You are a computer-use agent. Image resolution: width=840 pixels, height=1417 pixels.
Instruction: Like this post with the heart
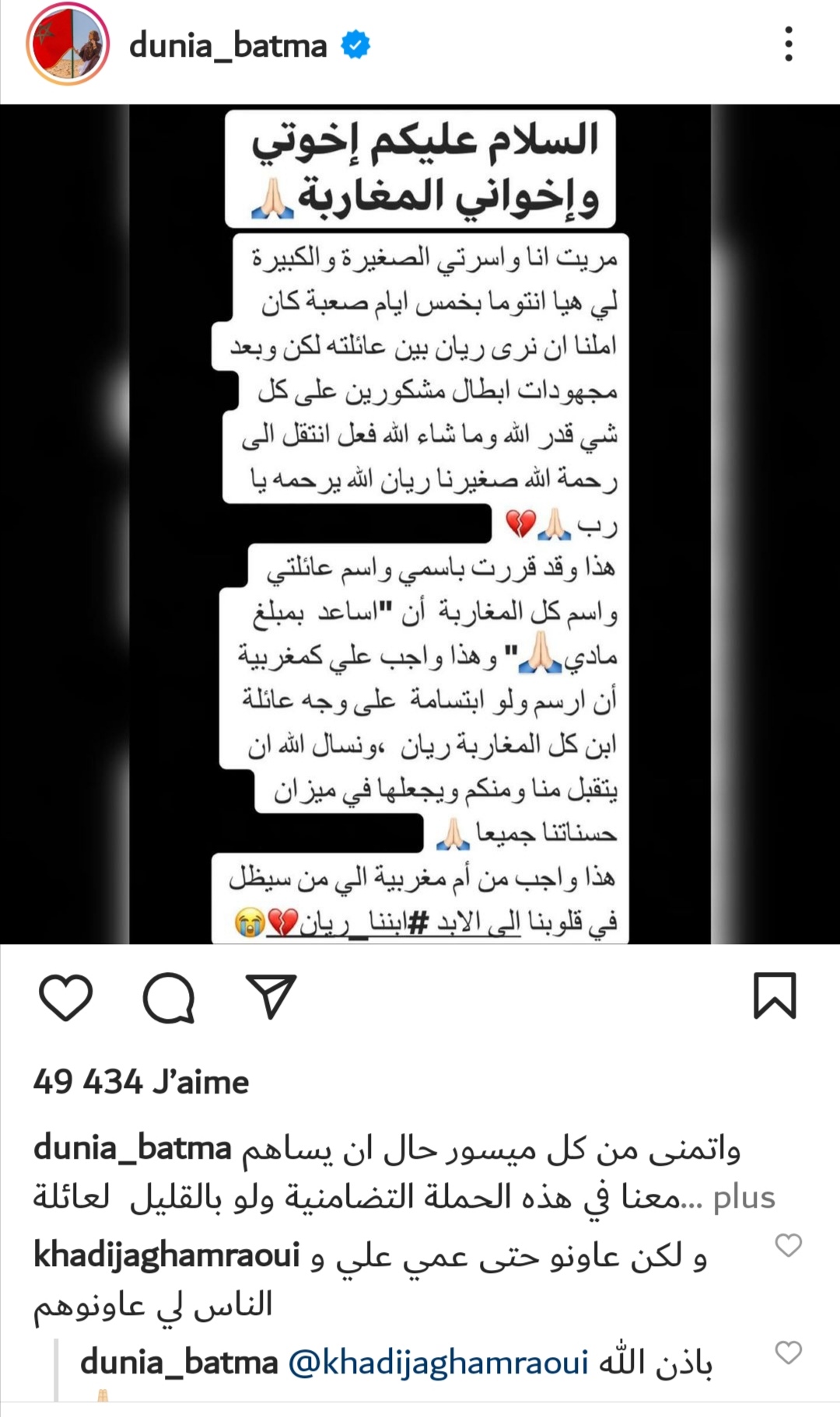click(65, 996)
